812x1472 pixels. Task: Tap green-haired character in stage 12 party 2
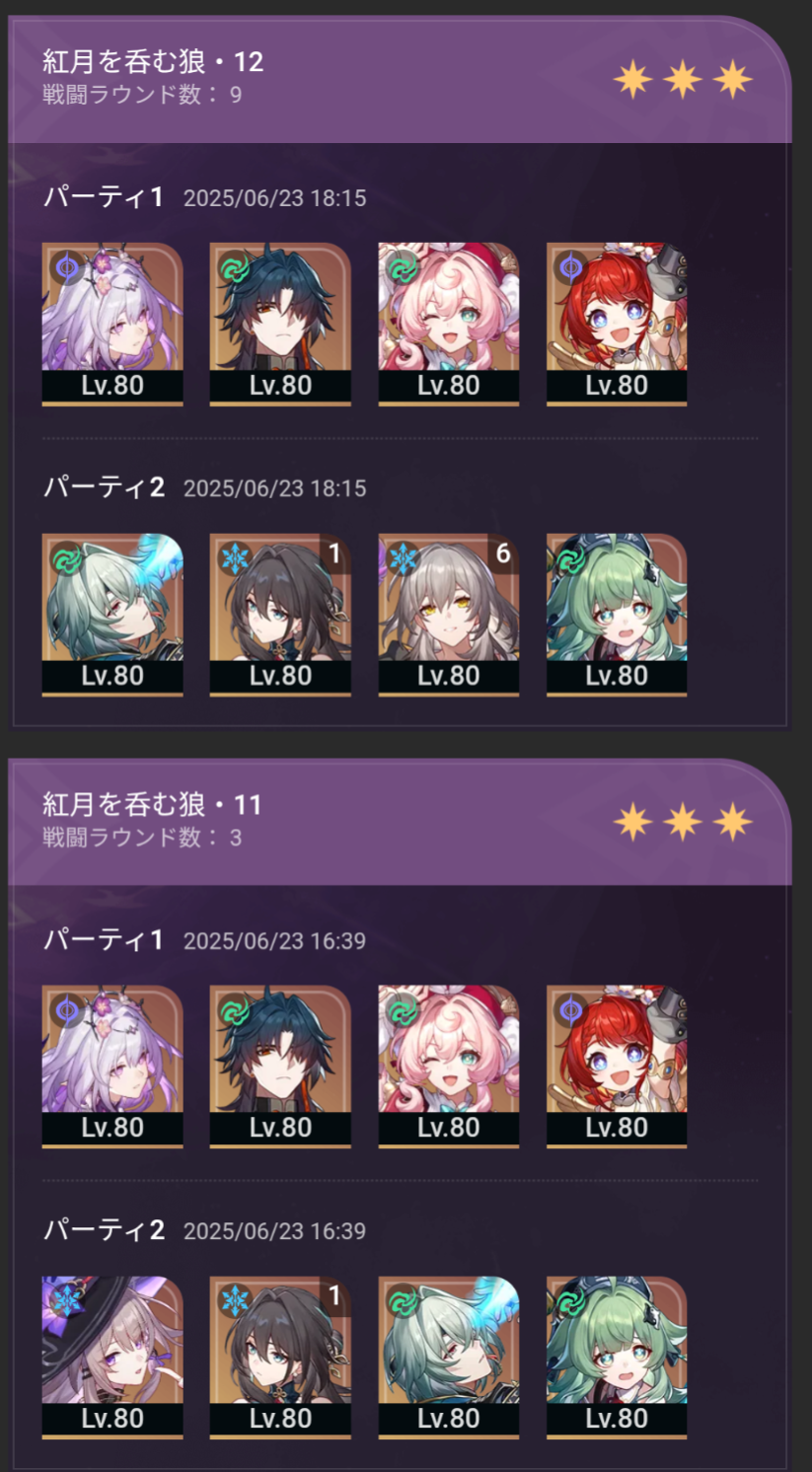[617, 615]
